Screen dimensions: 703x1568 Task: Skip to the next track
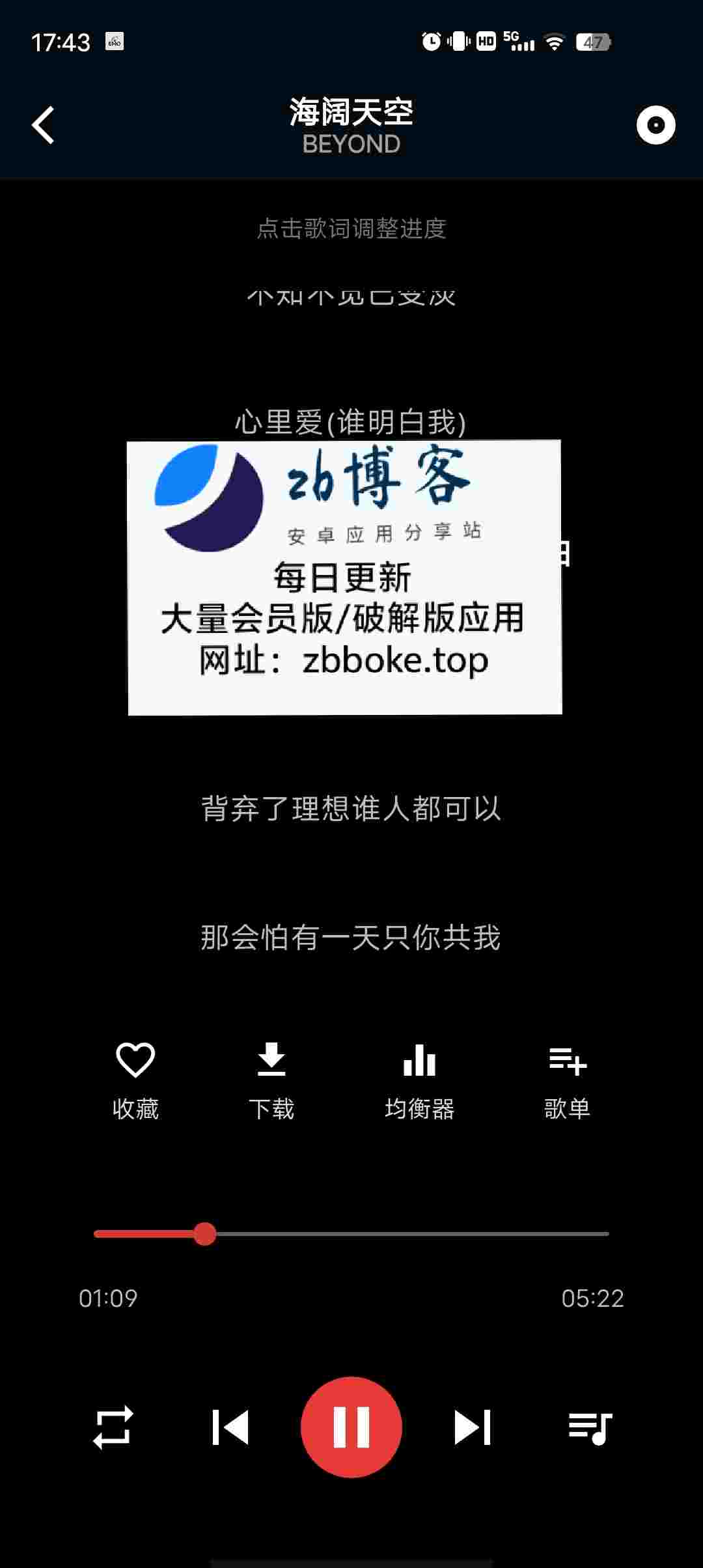pos(472,1427)
